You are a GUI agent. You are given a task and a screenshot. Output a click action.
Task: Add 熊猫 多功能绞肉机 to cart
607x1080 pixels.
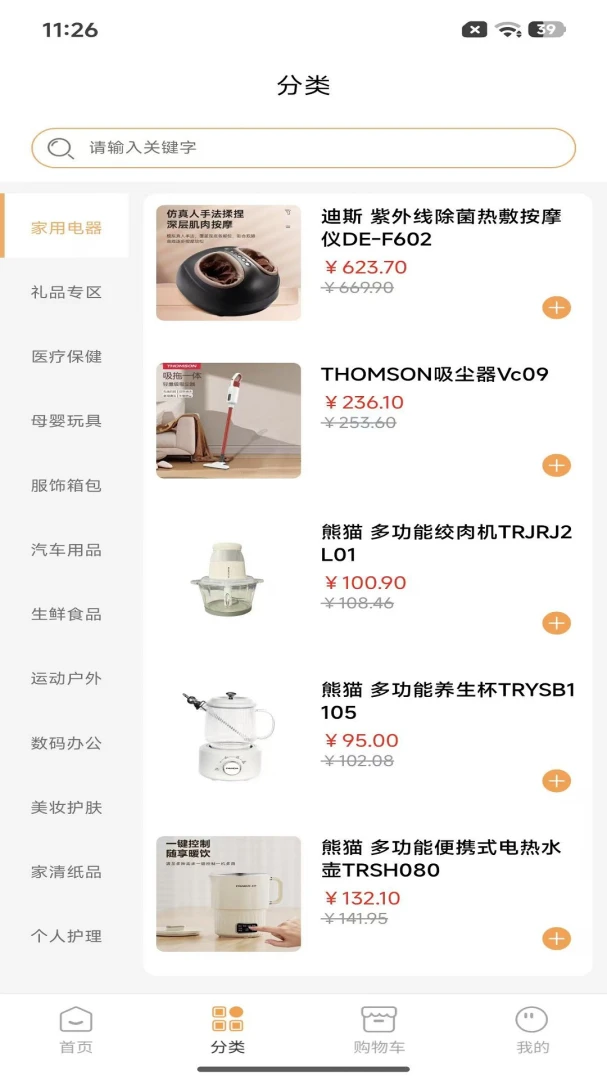(x=556, y=623)
